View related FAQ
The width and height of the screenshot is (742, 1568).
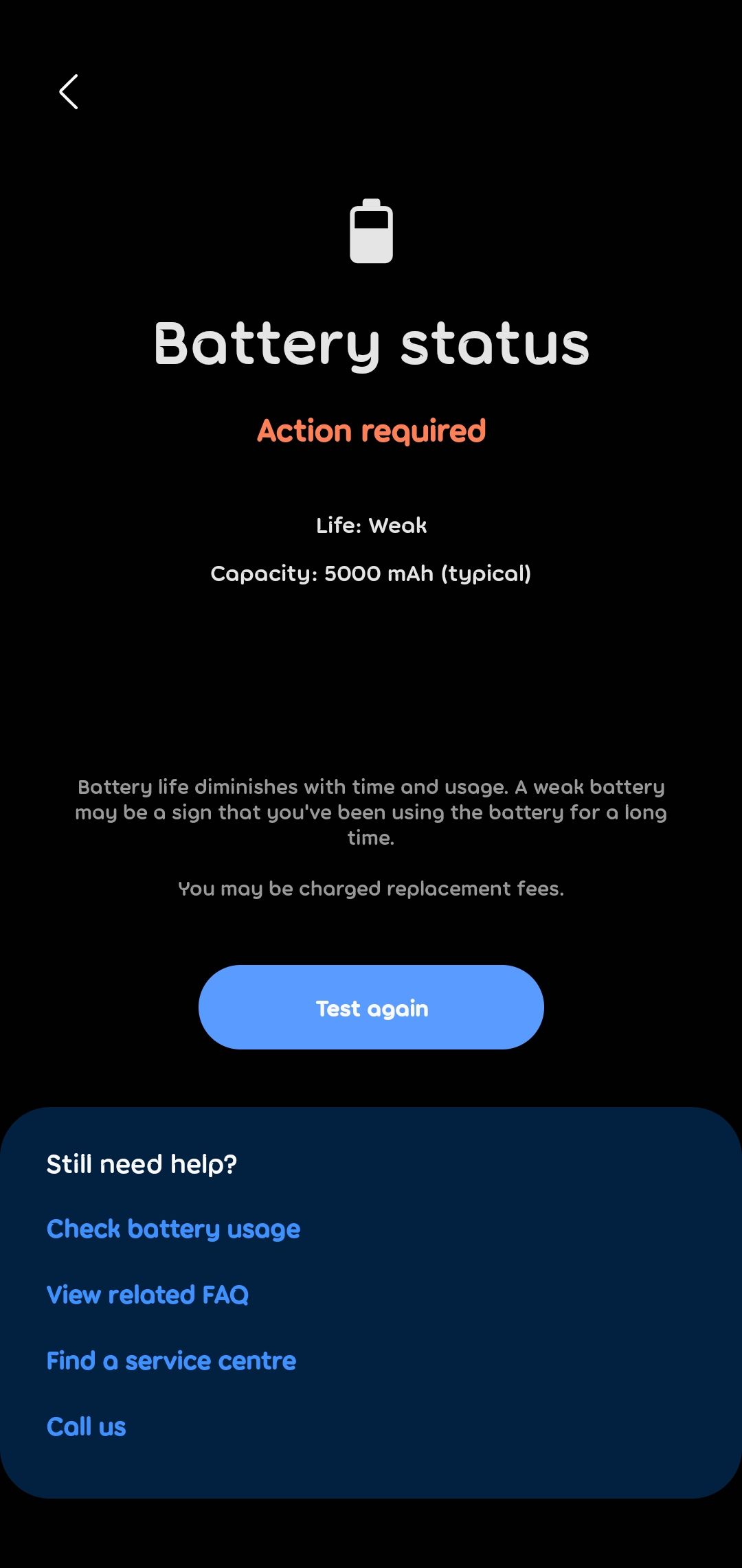[148, 1295]
